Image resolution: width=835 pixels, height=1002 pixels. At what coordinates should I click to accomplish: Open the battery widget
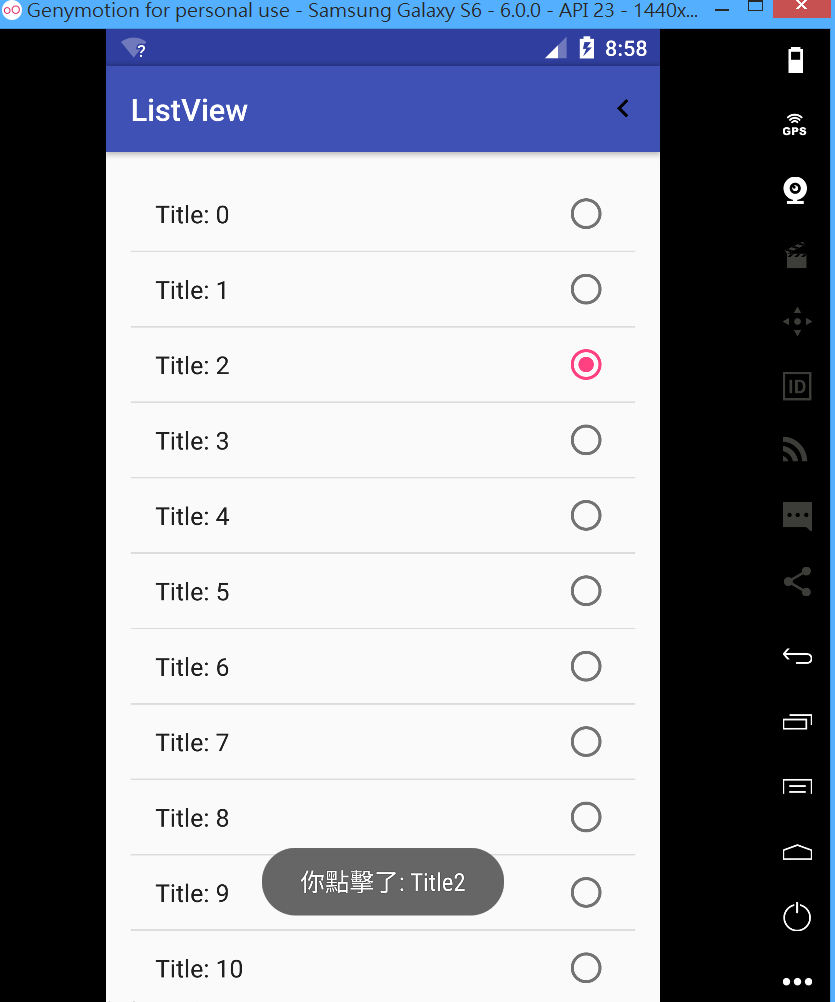(x=795, y=59)
